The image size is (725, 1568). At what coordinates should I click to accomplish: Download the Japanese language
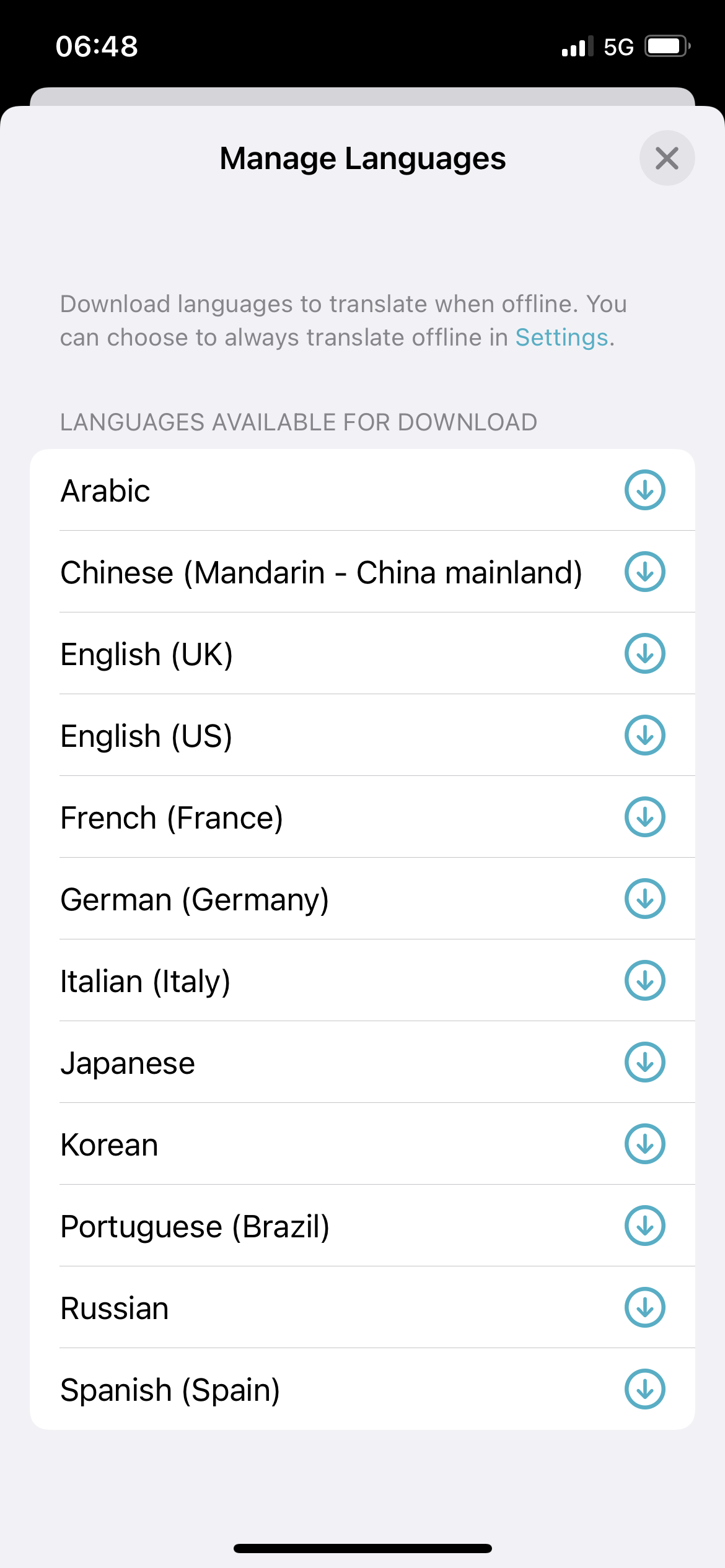click(x=644, y=1062)
